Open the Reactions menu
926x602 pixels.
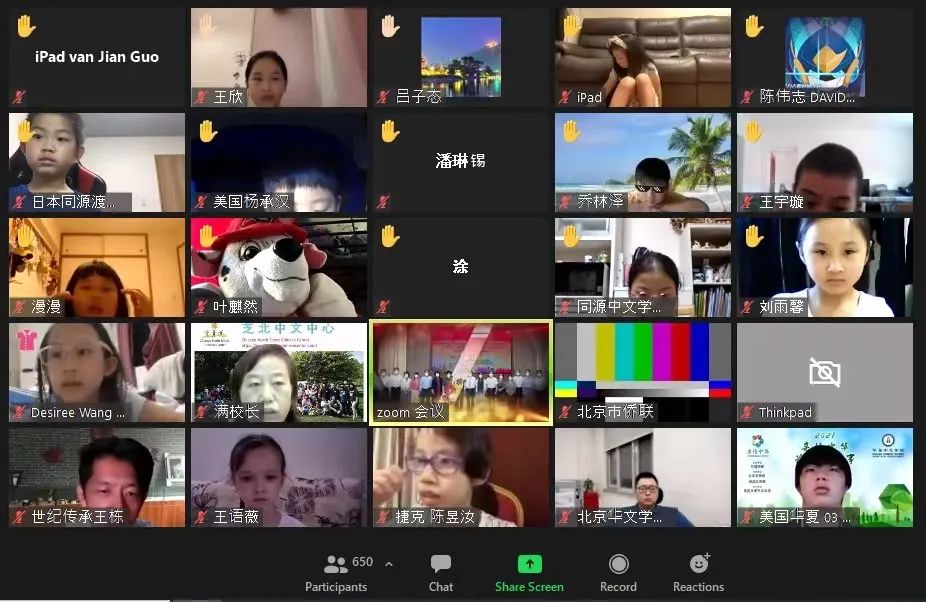pyautogui.click(x=698, y=573)
